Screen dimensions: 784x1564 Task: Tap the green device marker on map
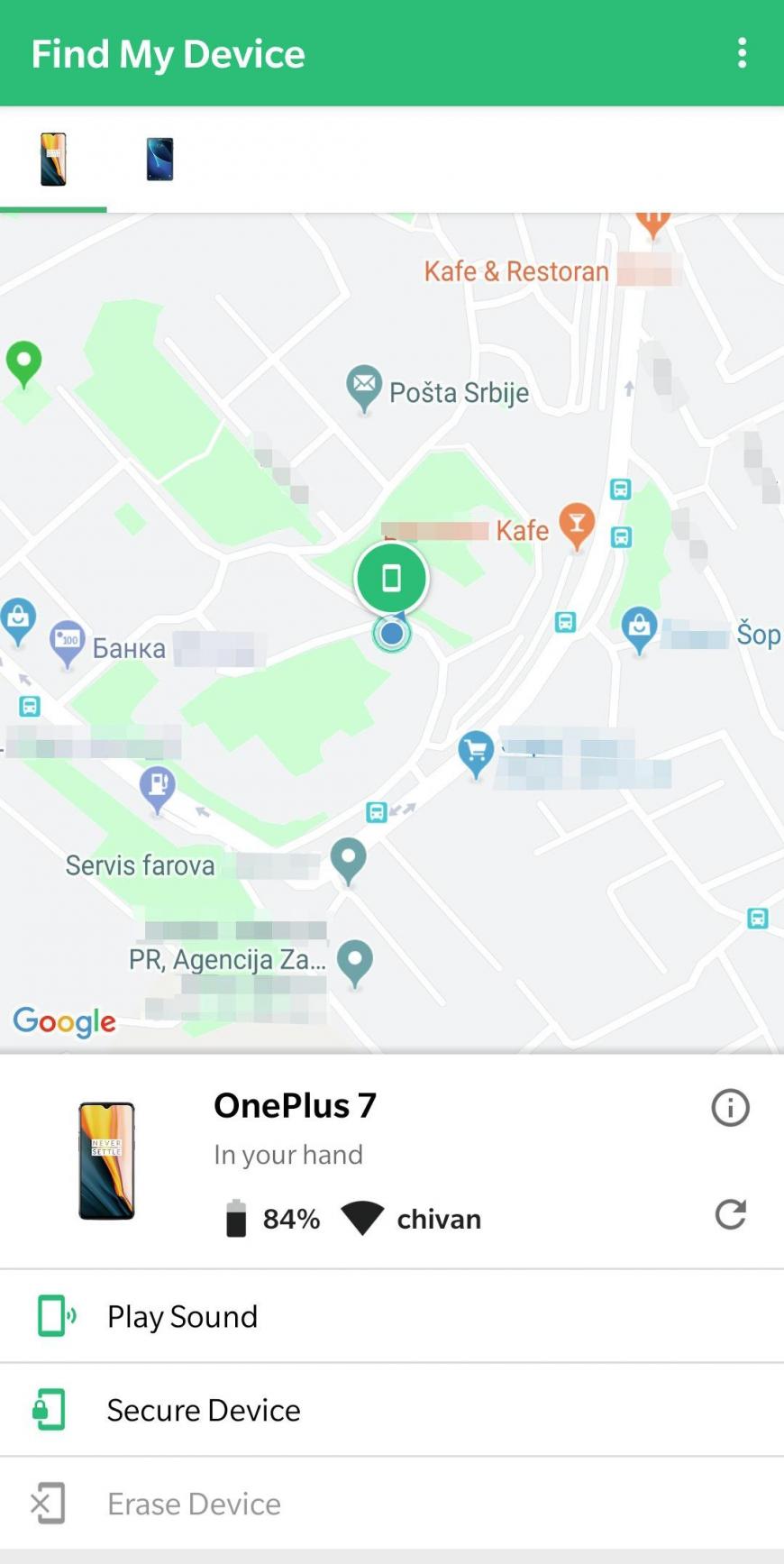[391, 579]
